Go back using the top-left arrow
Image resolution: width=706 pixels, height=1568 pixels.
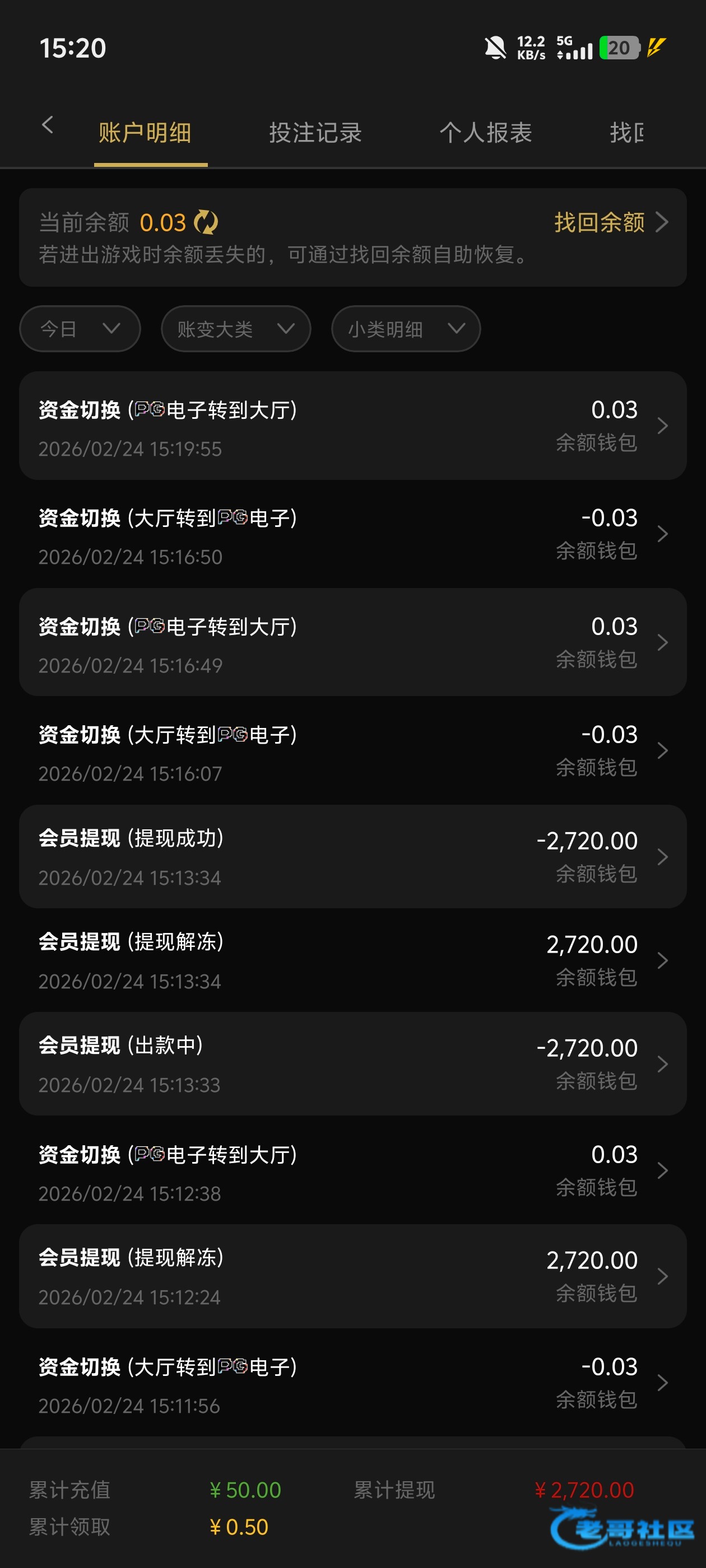[48, 126]
